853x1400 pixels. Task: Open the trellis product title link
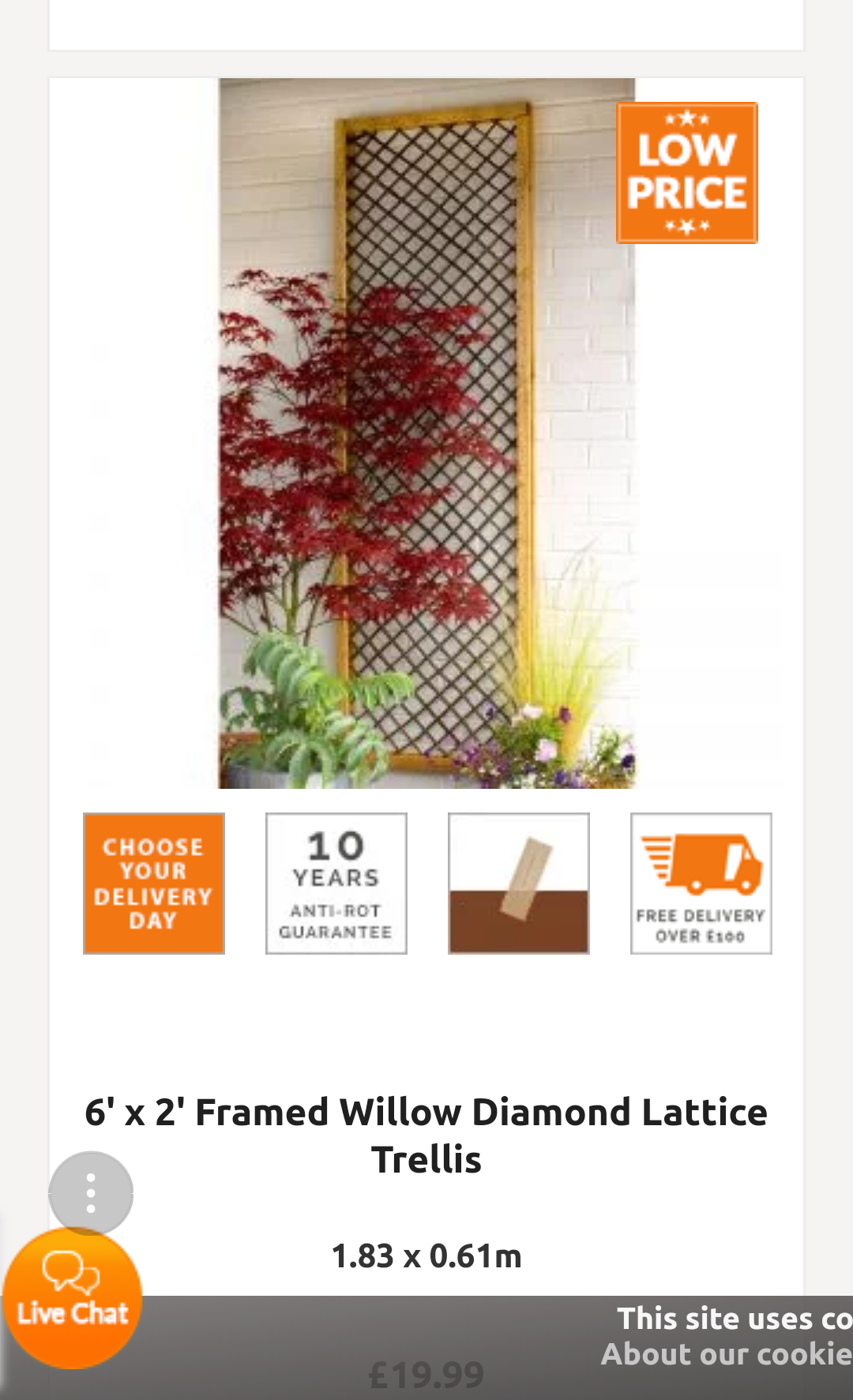426,1135
